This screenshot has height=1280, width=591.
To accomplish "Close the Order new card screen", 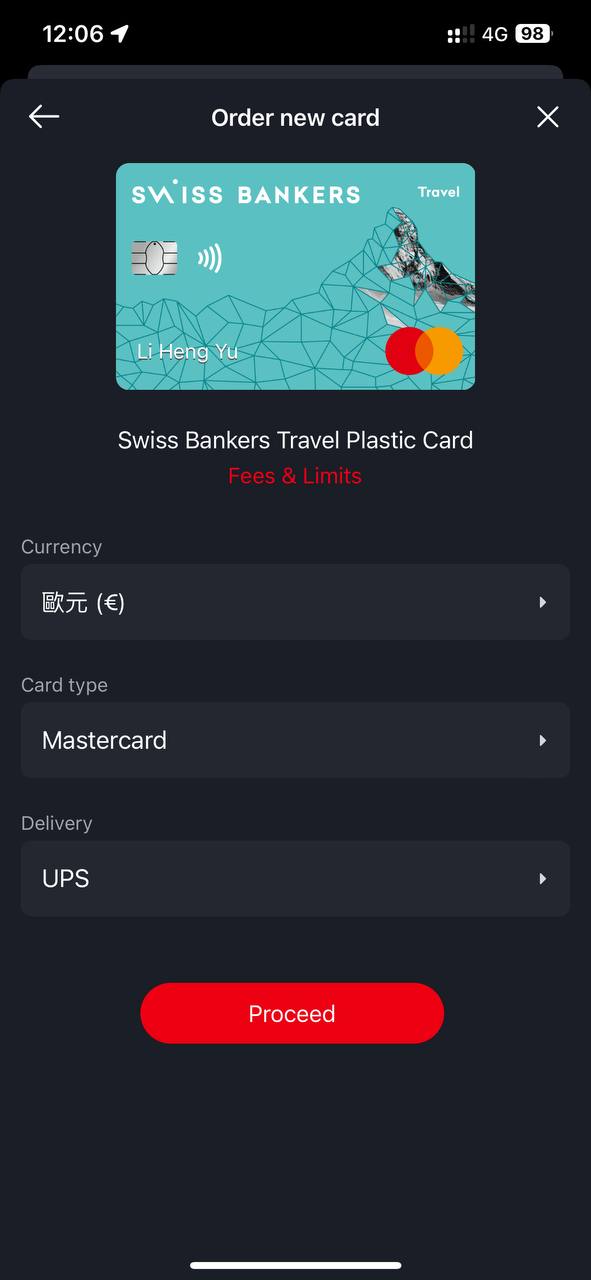I will tap(547, 117).
